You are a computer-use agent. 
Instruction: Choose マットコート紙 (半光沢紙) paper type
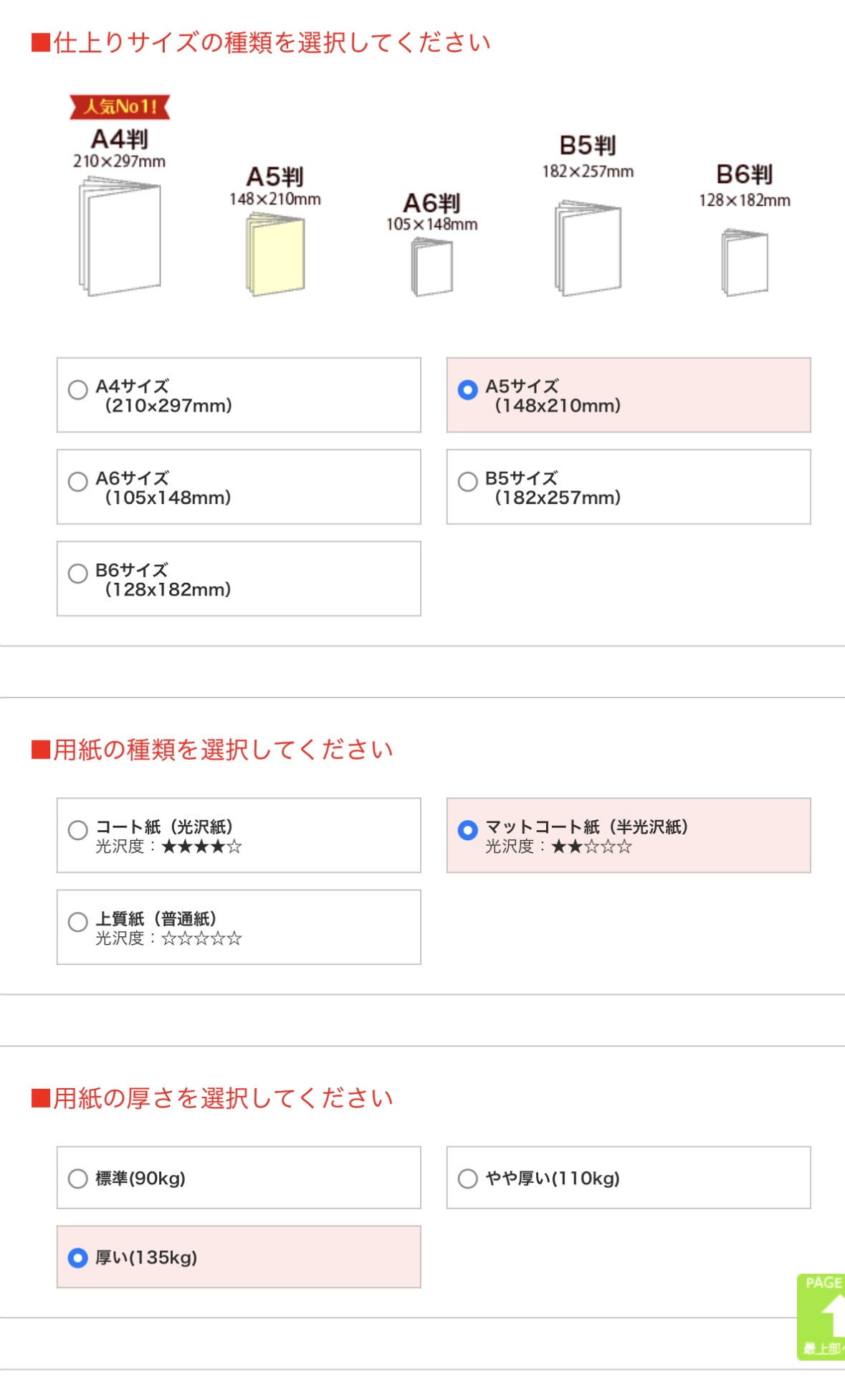[x=629, y=835]
